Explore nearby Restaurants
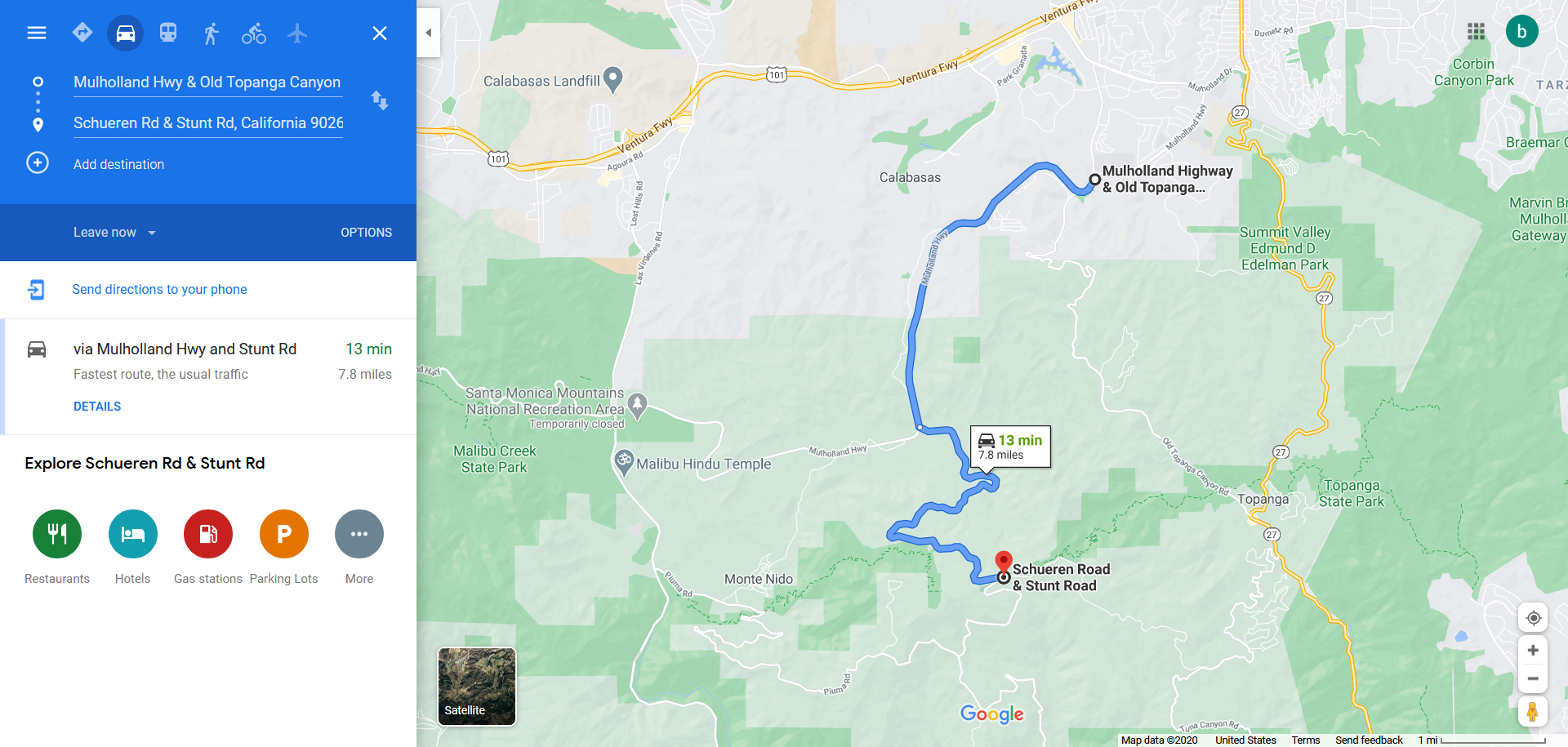Screen dimensions: 1568x747 pos(57,534)
